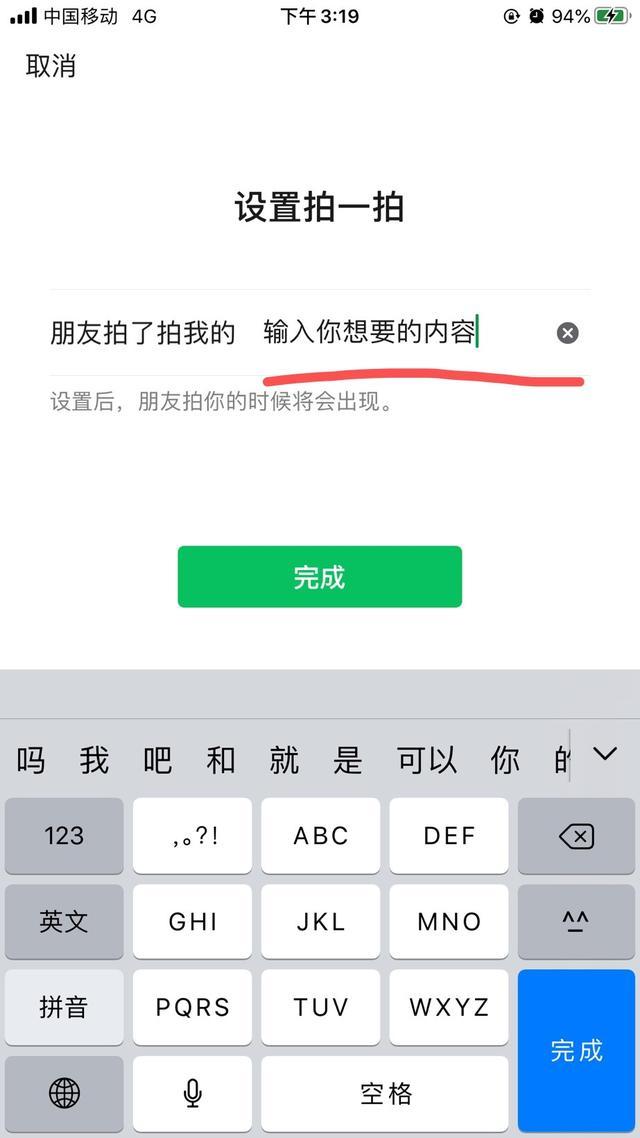
Task: Tap the ^^ emoticon key
Action: pos(576,922)
